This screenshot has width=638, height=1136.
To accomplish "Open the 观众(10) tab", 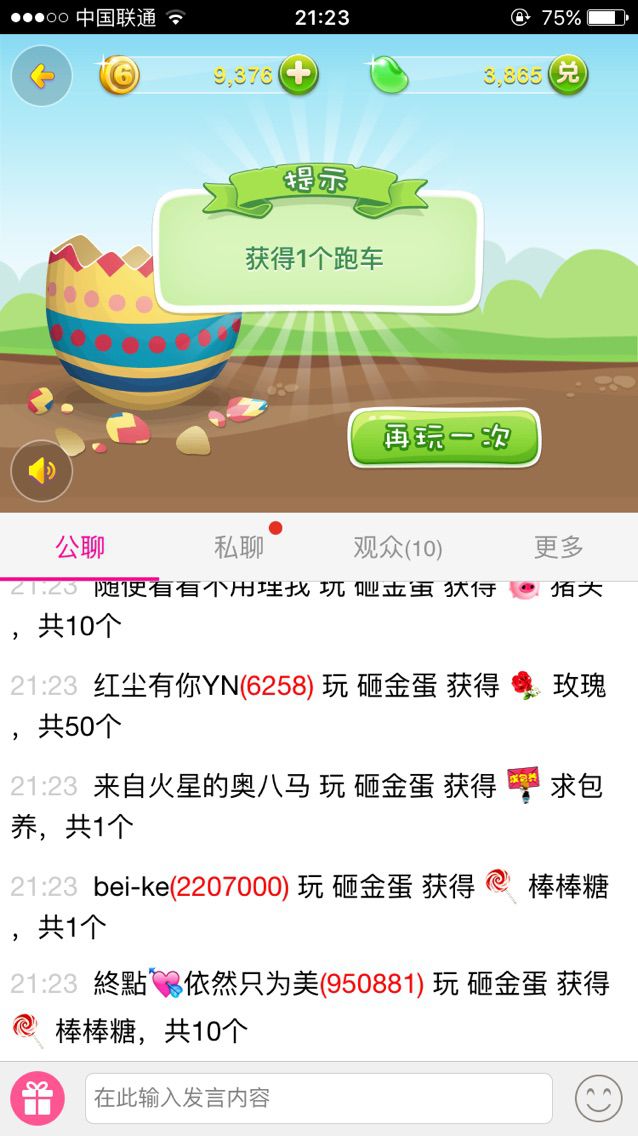I will click(397, 547).
